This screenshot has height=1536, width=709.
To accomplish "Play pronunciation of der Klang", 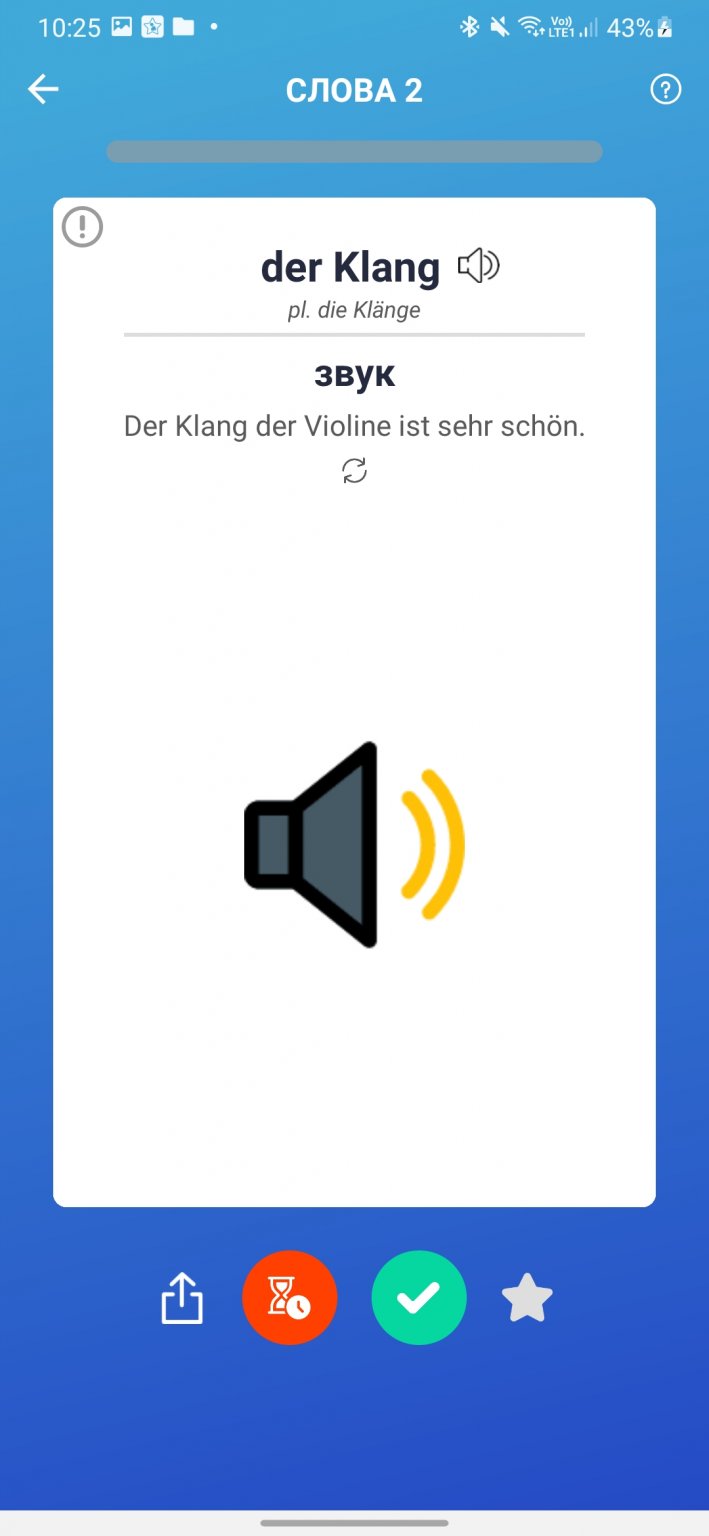I will (478, 266).
